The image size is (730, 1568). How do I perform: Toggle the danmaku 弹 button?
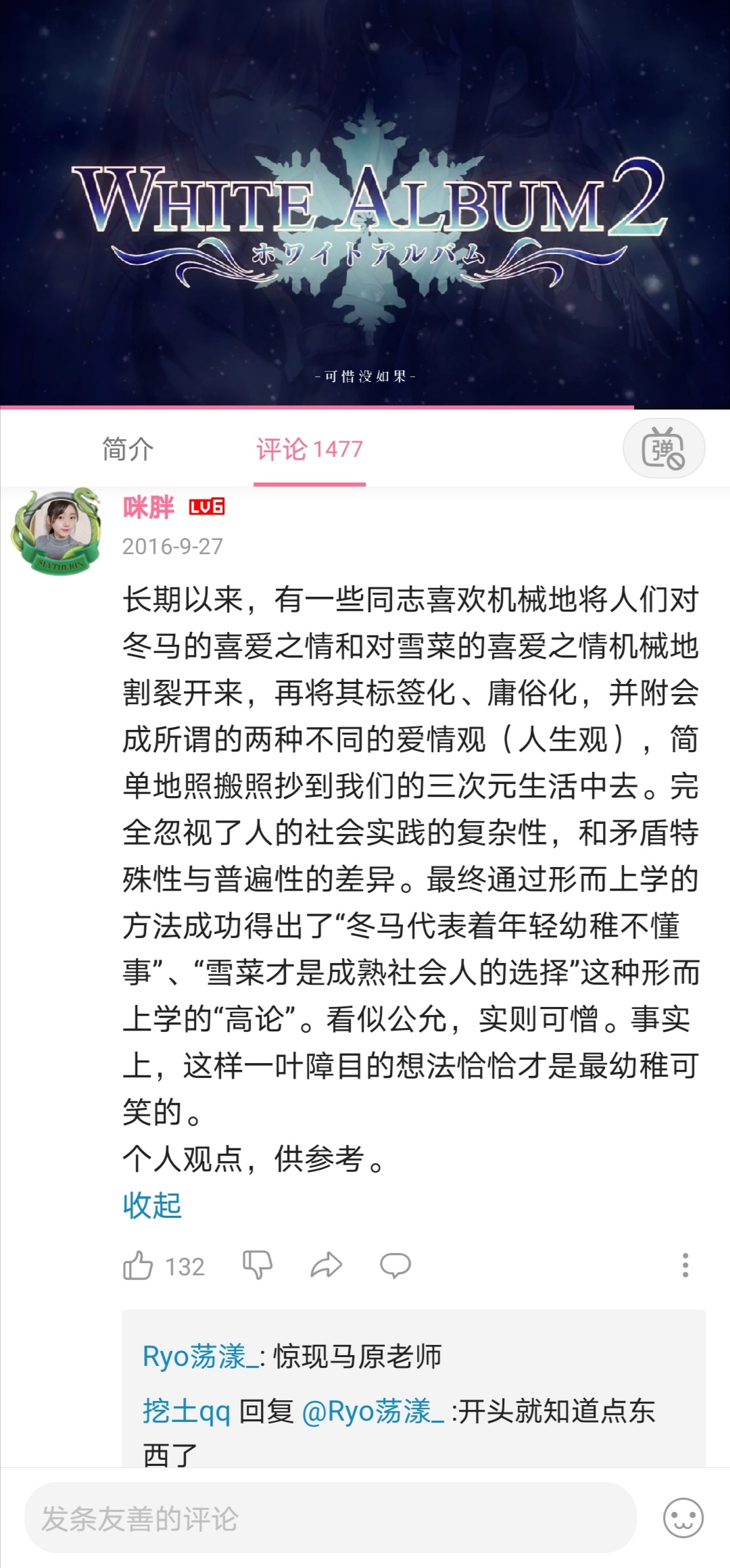[663, 449]
